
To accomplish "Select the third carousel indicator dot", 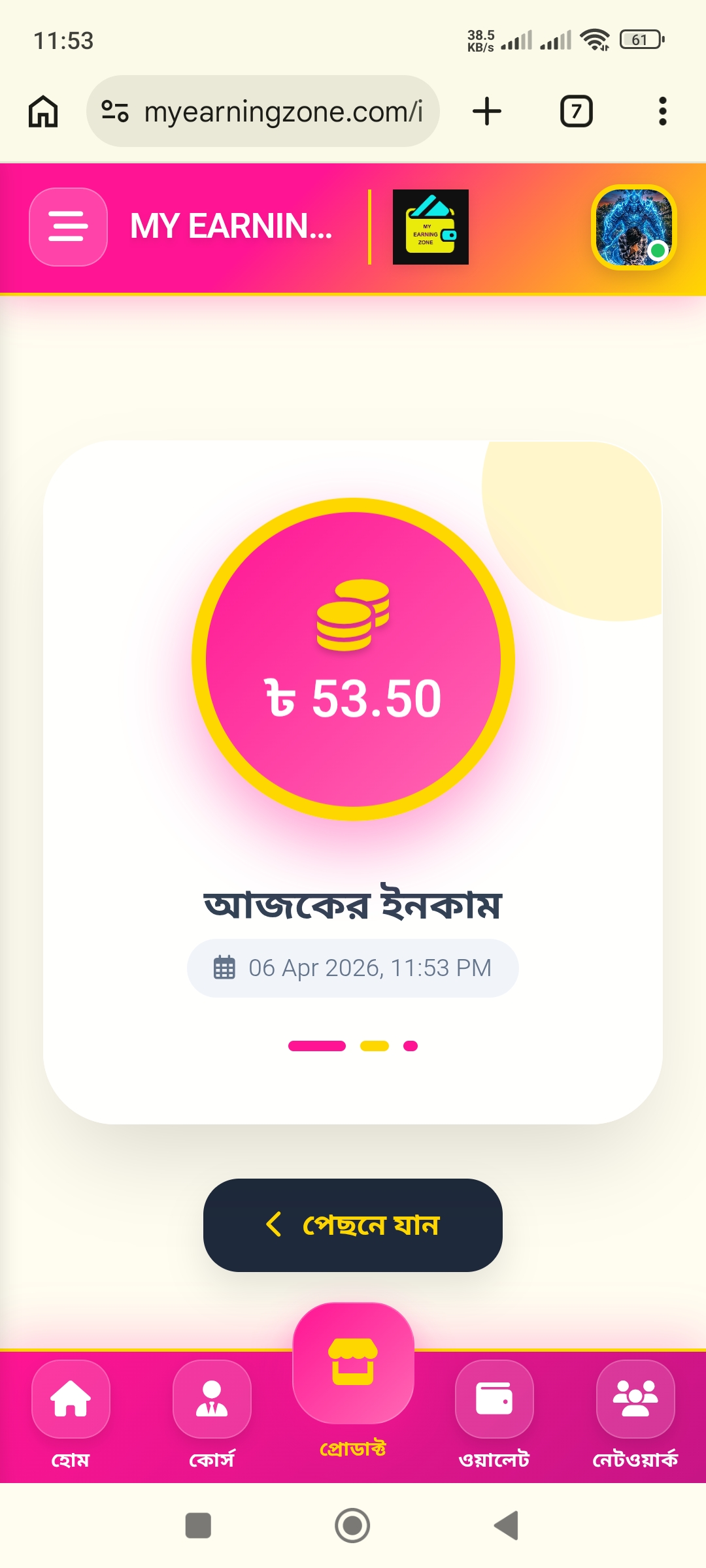I will (x=411, y=1046).
